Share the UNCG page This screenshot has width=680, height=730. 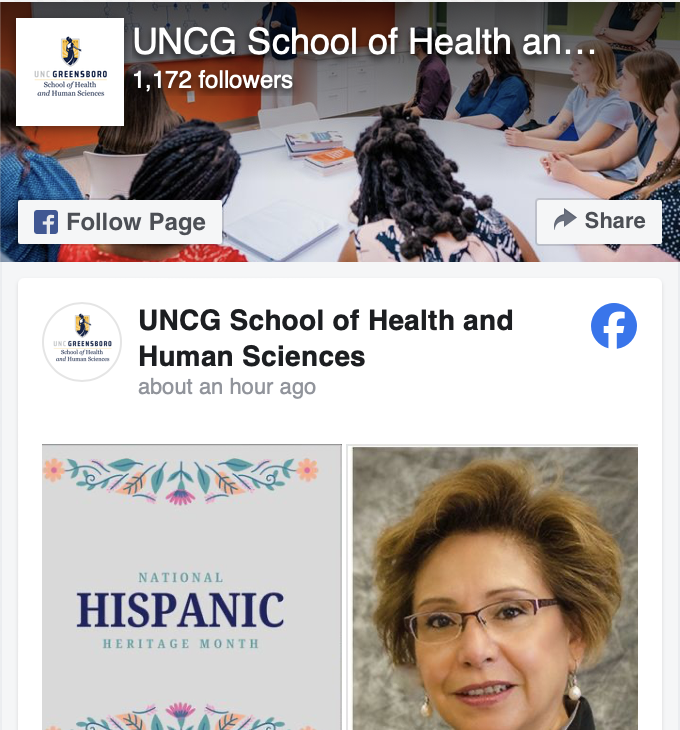coord(598,221)
